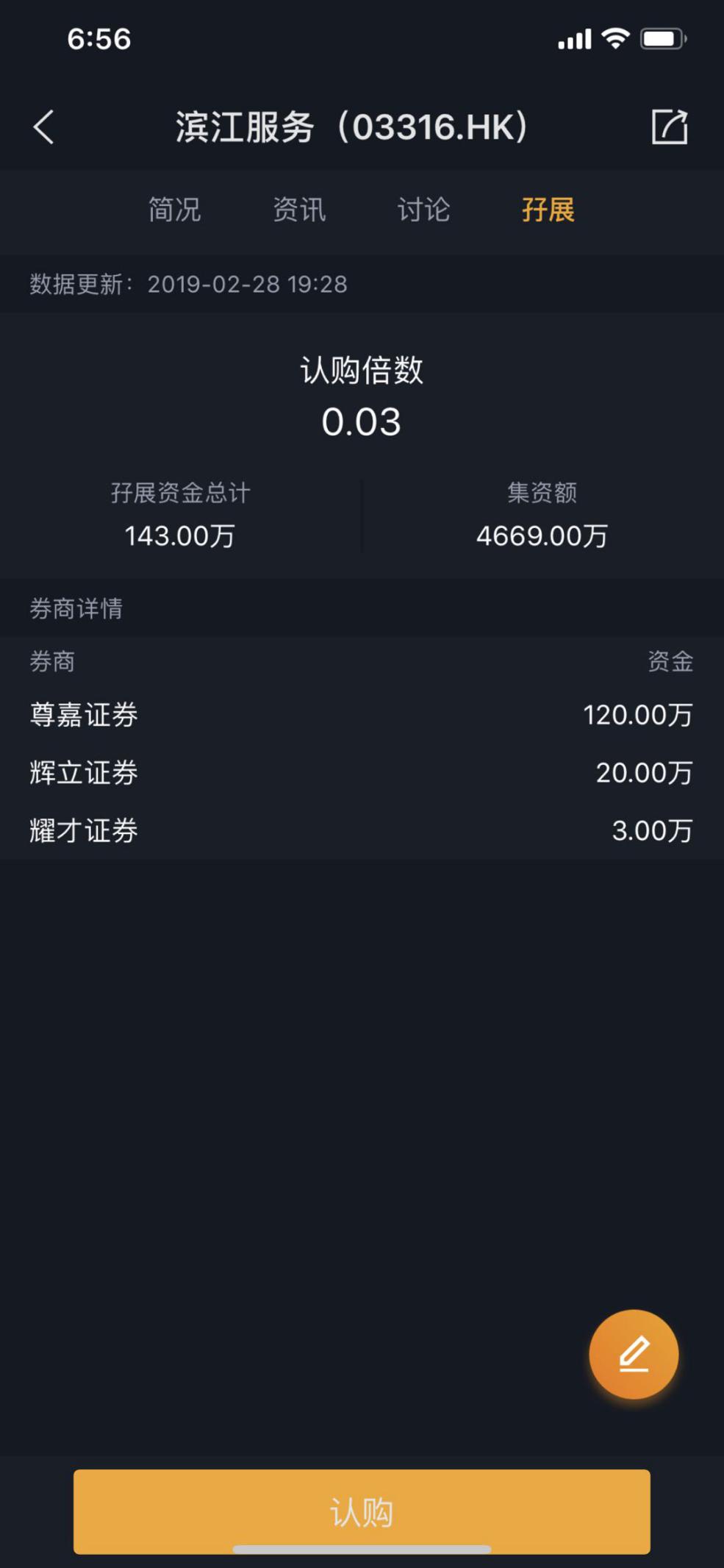Switch to the 讨论 tab

click(423, 210)
